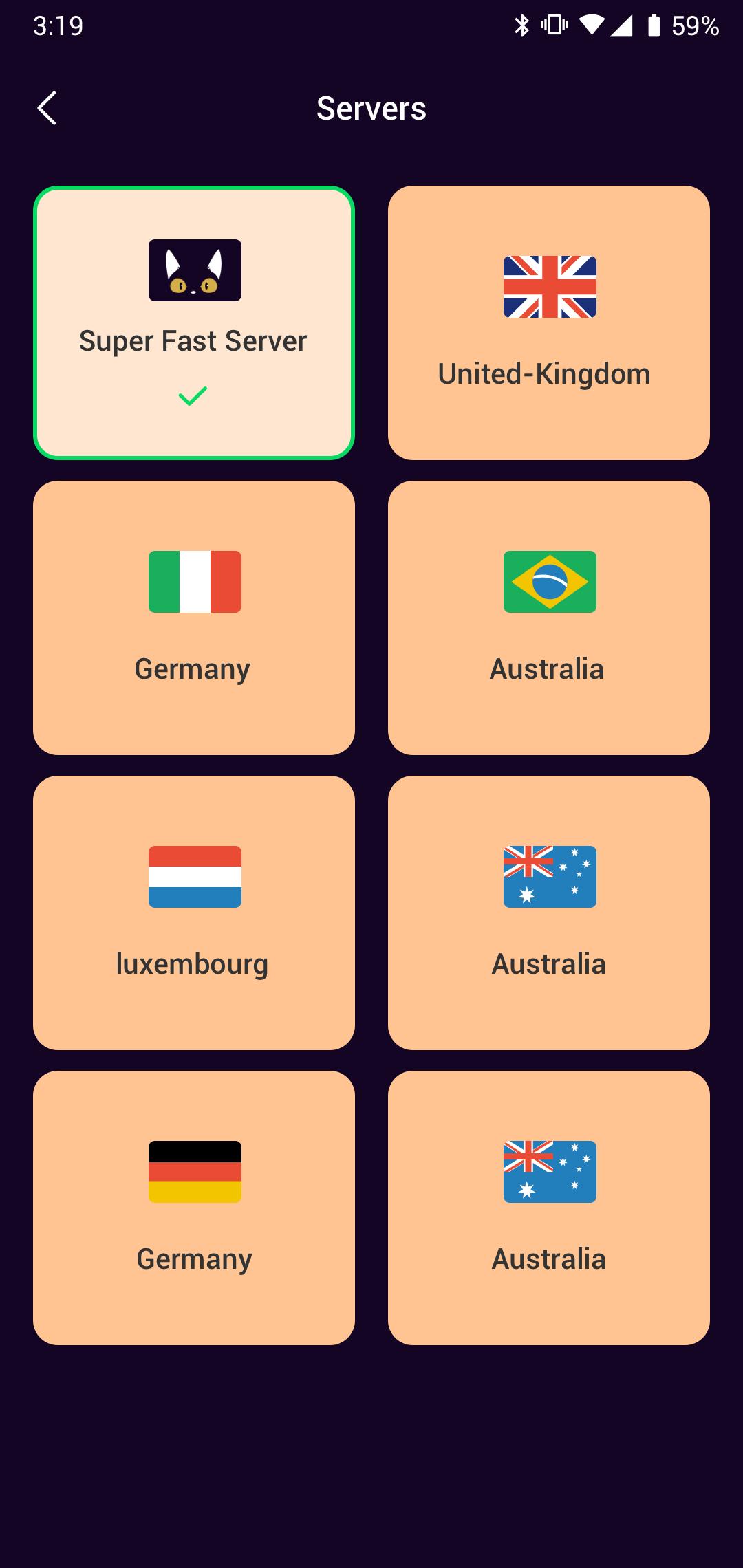This screenshot has height=1568, width=743.
Task: Tap the Germany server with black-red-yellow flag
Action: [x=194, y=1208]
